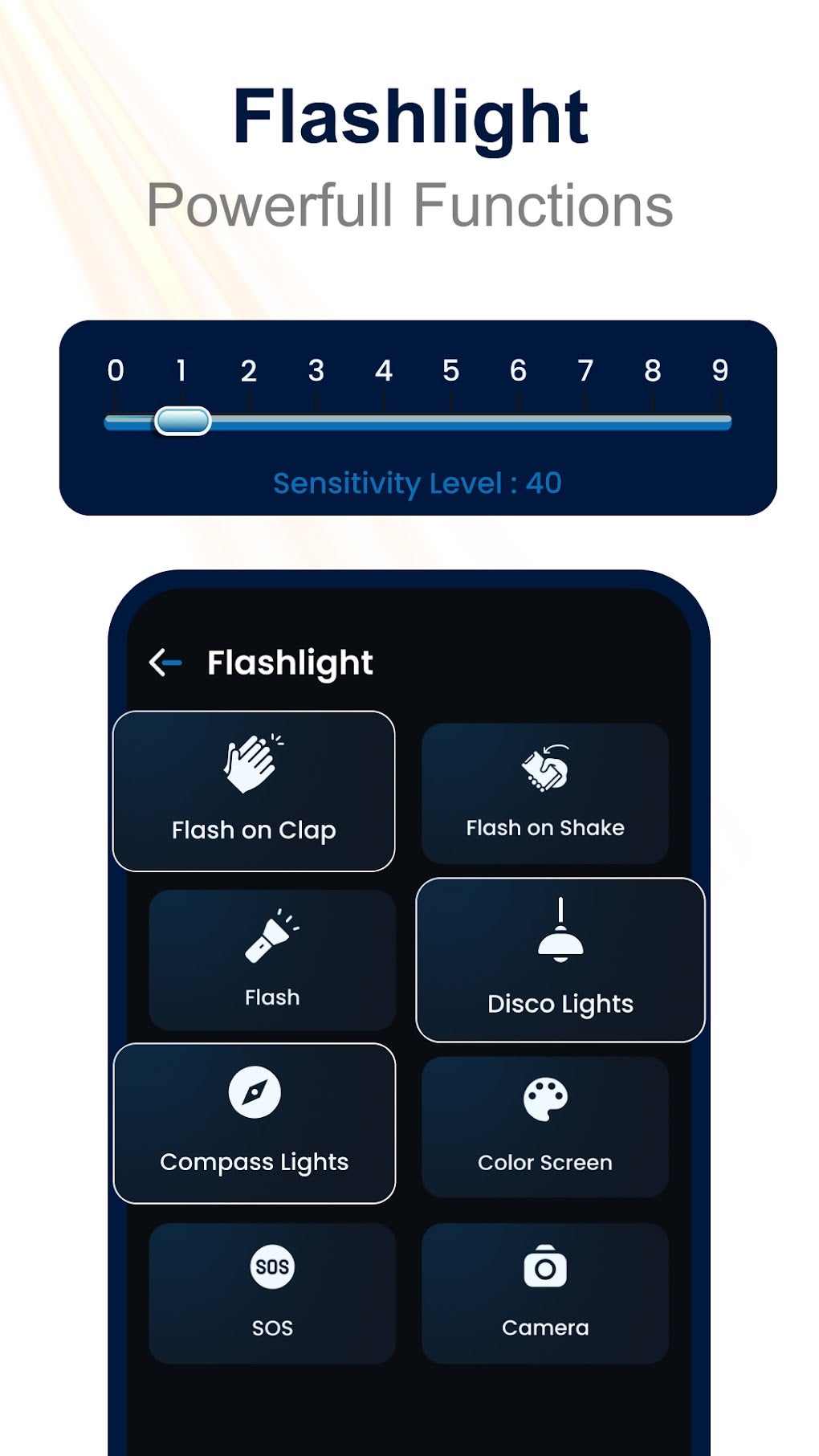Viewport: 819px width, 1456px height.
Task: Click the back arrow next to Flashlight
Action: point(165,661)
